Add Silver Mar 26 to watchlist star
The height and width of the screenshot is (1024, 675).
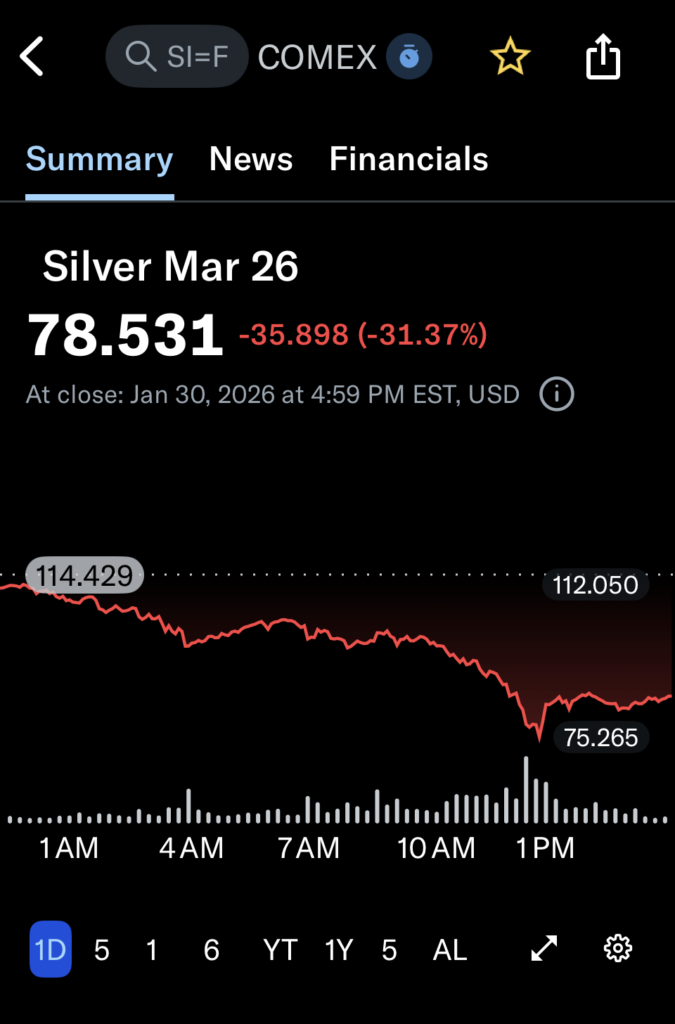tap(509, 58)
